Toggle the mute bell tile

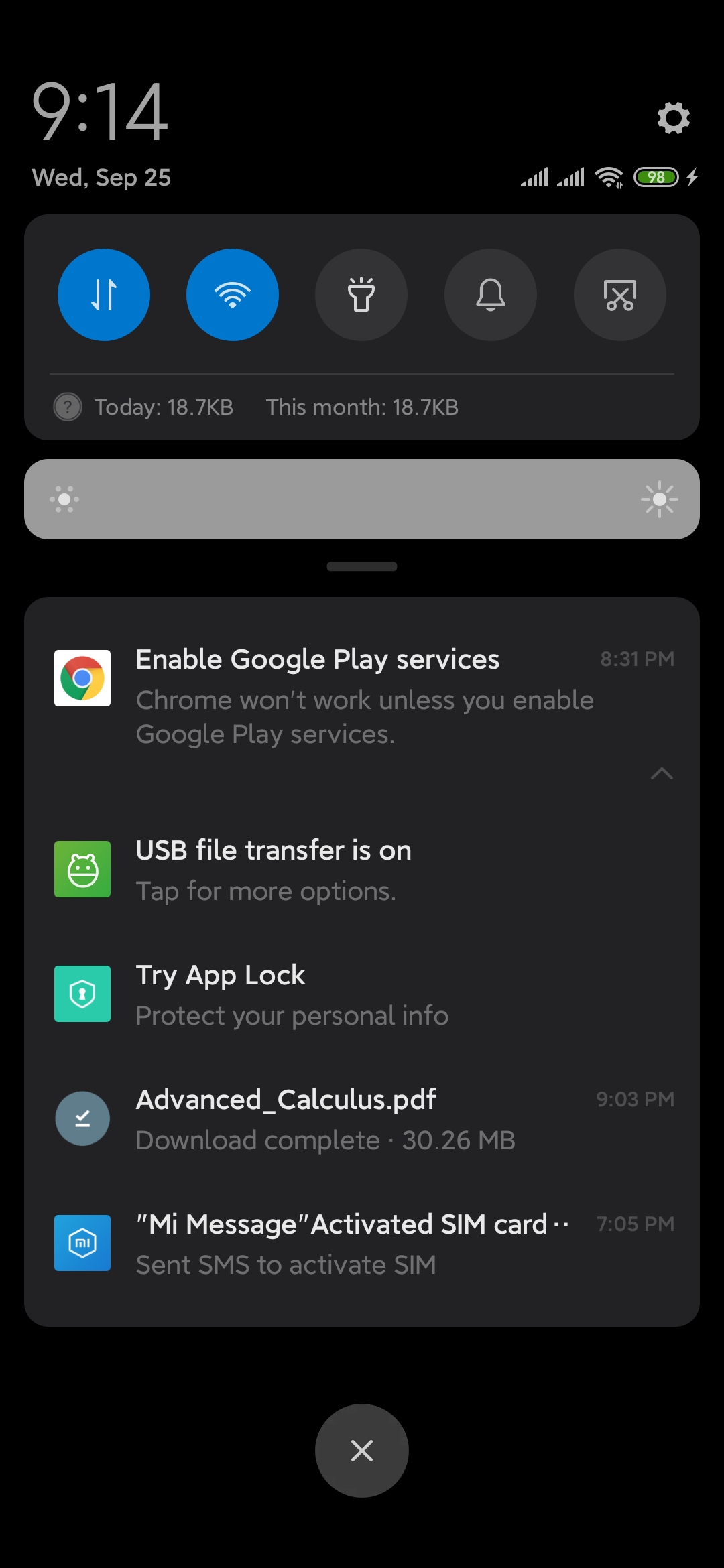[x=491, y=295]
